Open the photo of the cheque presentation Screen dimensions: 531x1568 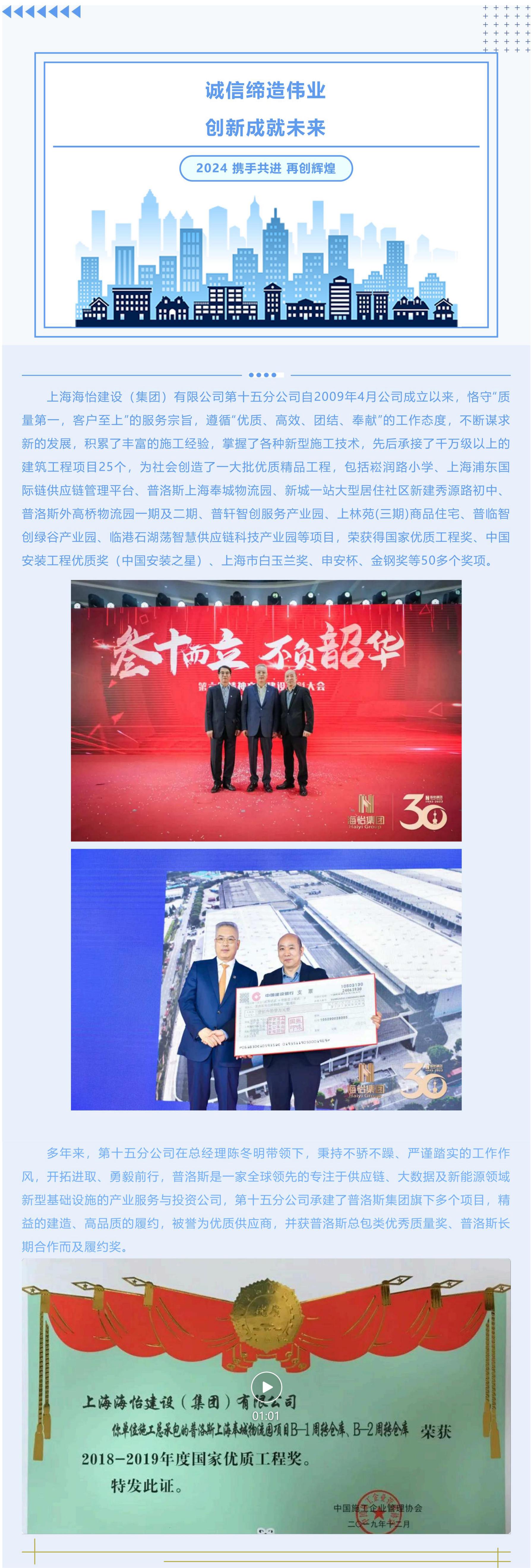pos(266,979)
